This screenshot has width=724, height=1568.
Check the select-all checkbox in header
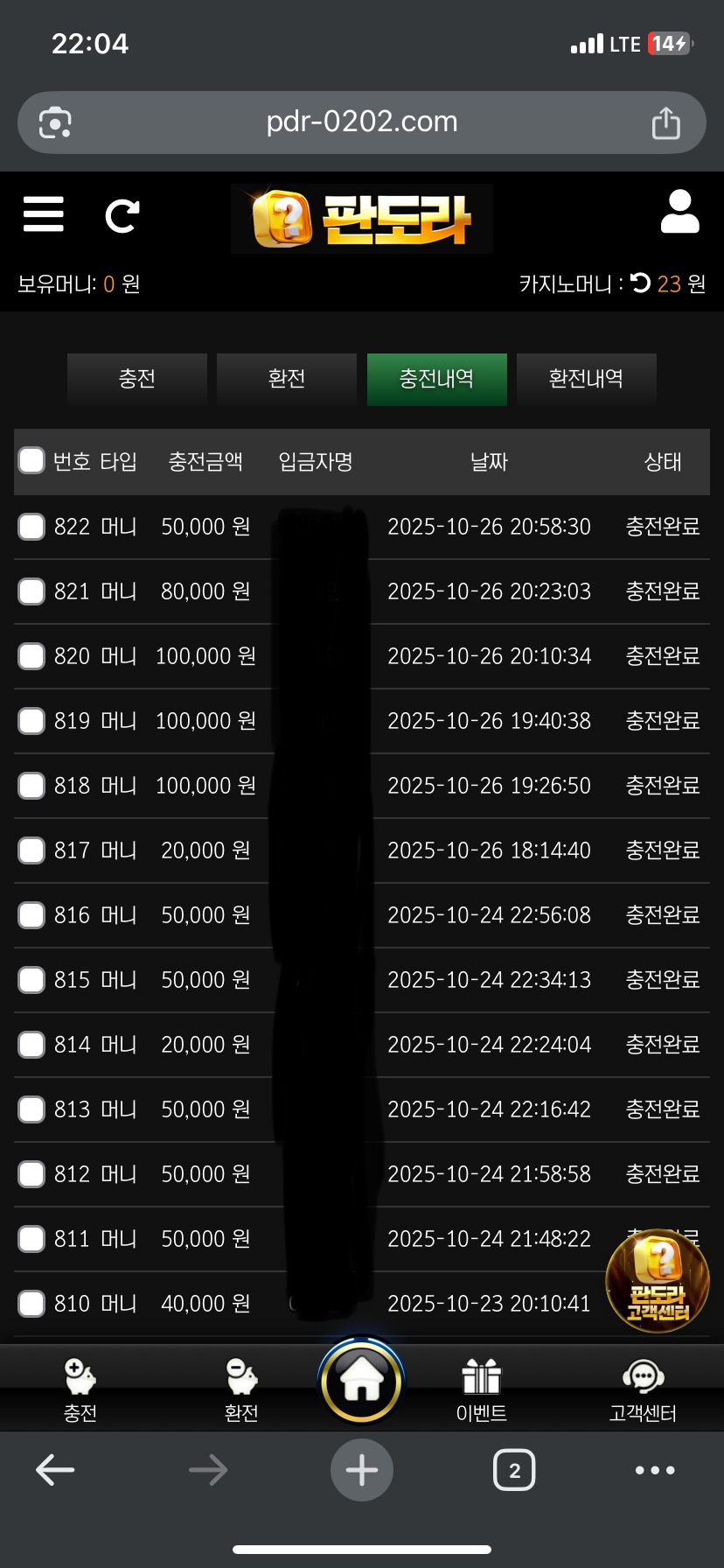pyautogui.click(x=31, y=460)
